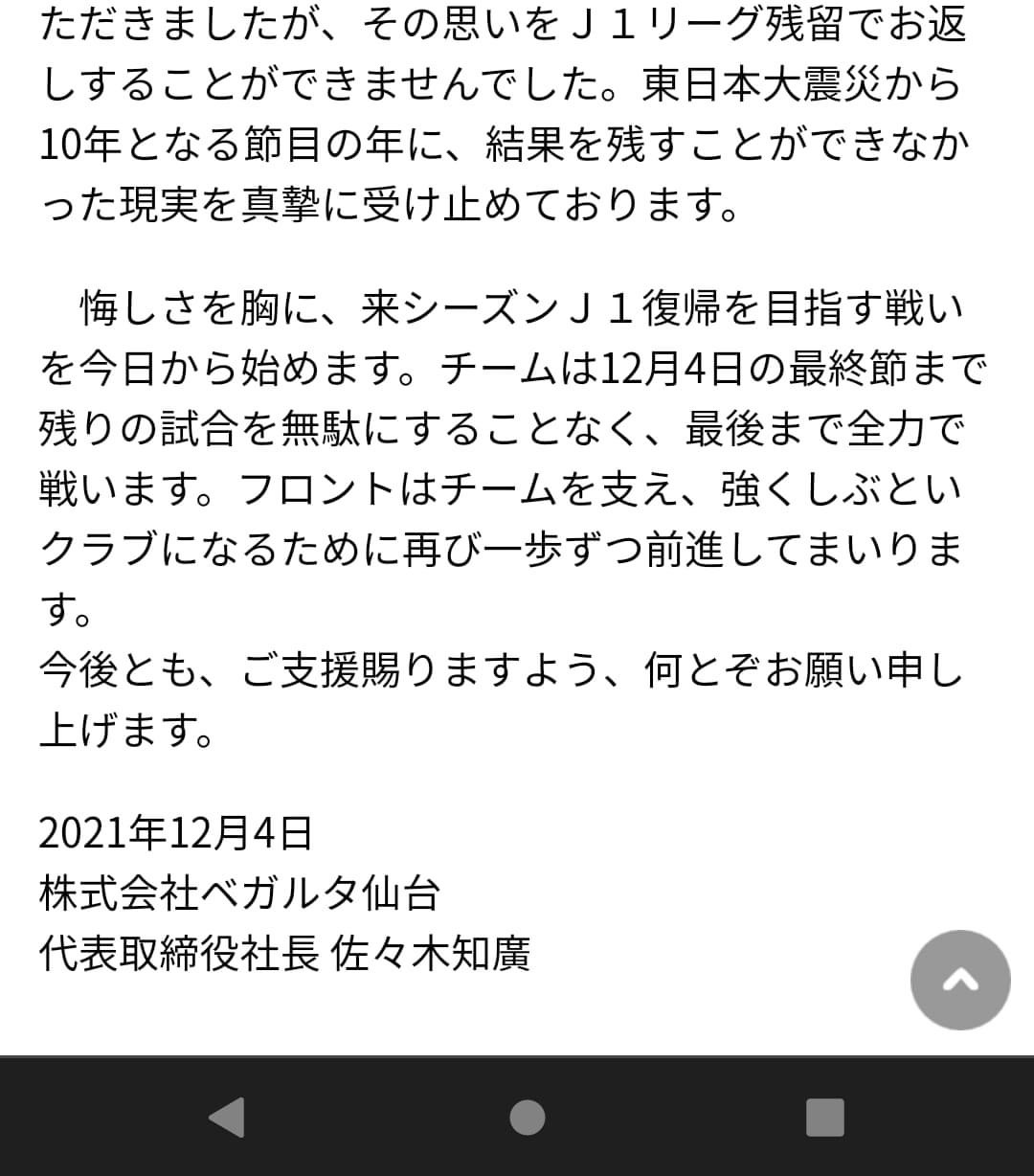Open the recent apps view
This screenshot has height=1176, width=1034.
(824, 1118)
